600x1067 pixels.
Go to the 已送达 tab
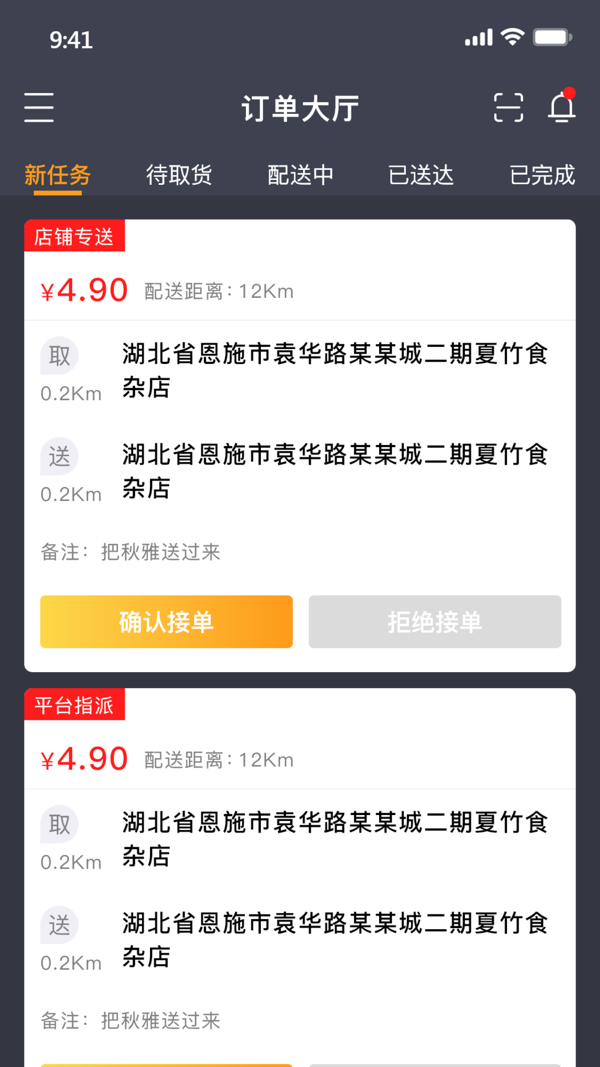coord(421,175)
